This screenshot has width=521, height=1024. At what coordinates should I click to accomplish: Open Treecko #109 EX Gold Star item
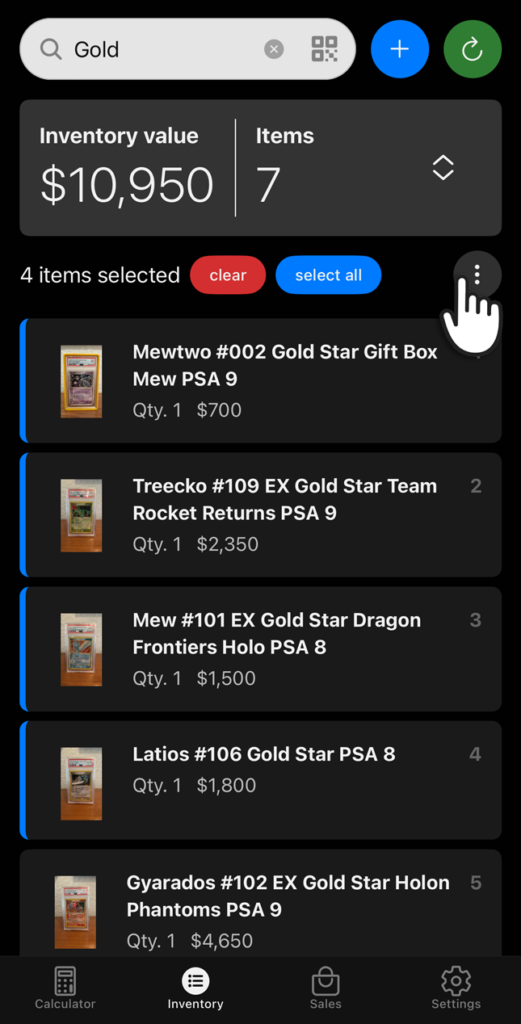coord(260,515)
